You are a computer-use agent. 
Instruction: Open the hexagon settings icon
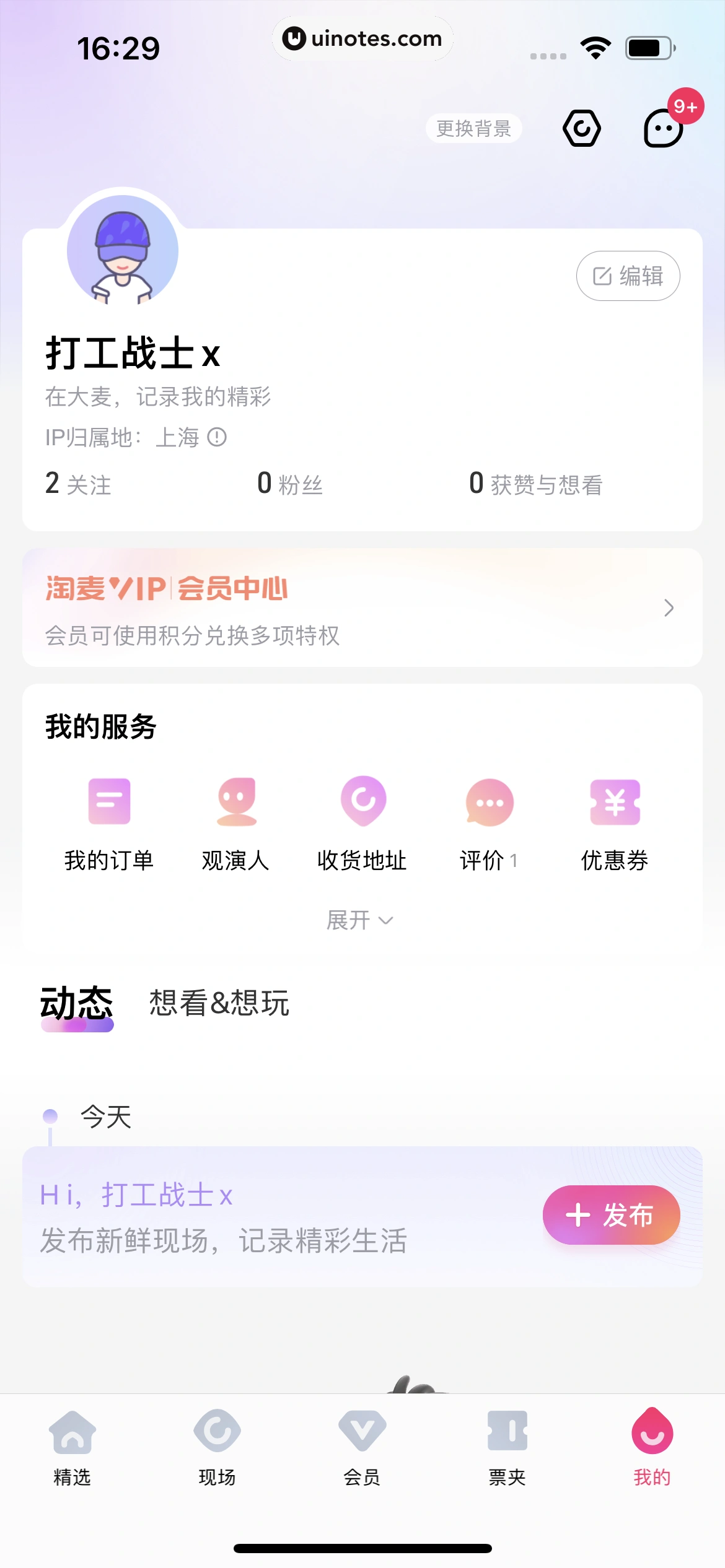tap(581, 128)
